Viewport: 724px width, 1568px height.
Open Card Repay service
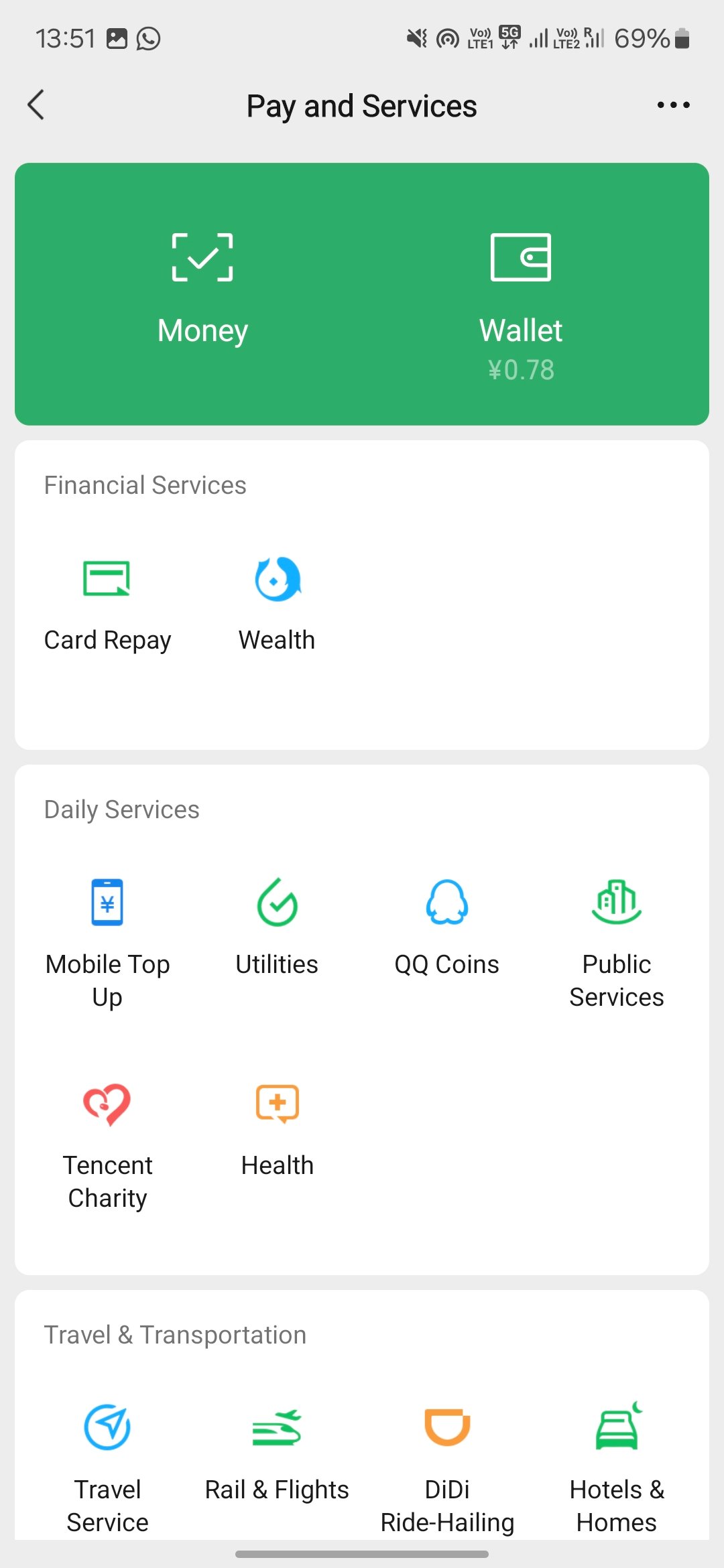click(107, 603)
